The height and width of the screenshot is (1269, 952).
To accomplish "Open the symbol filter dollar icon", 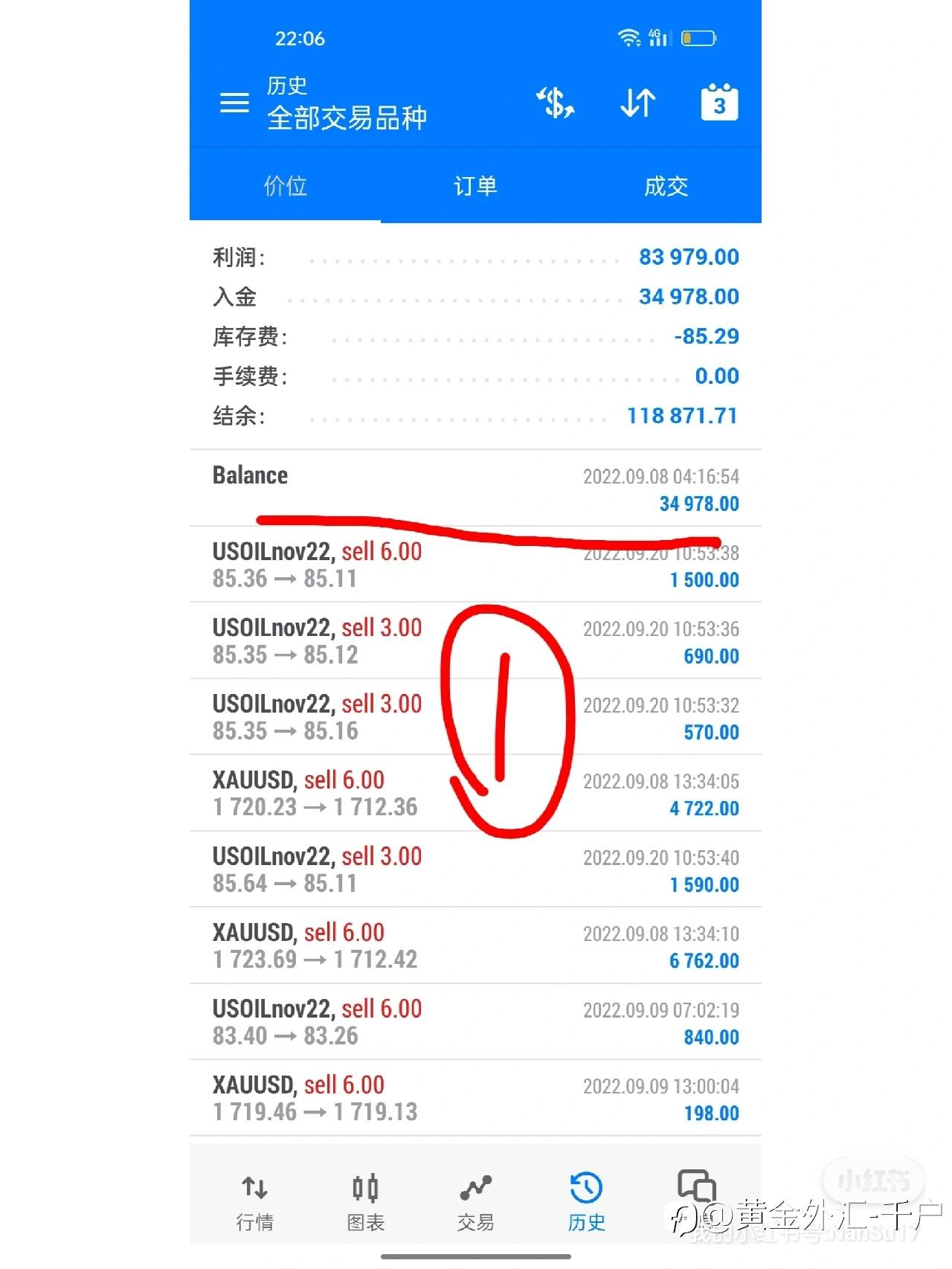I will pyautogui.click(x=556, y=103).
